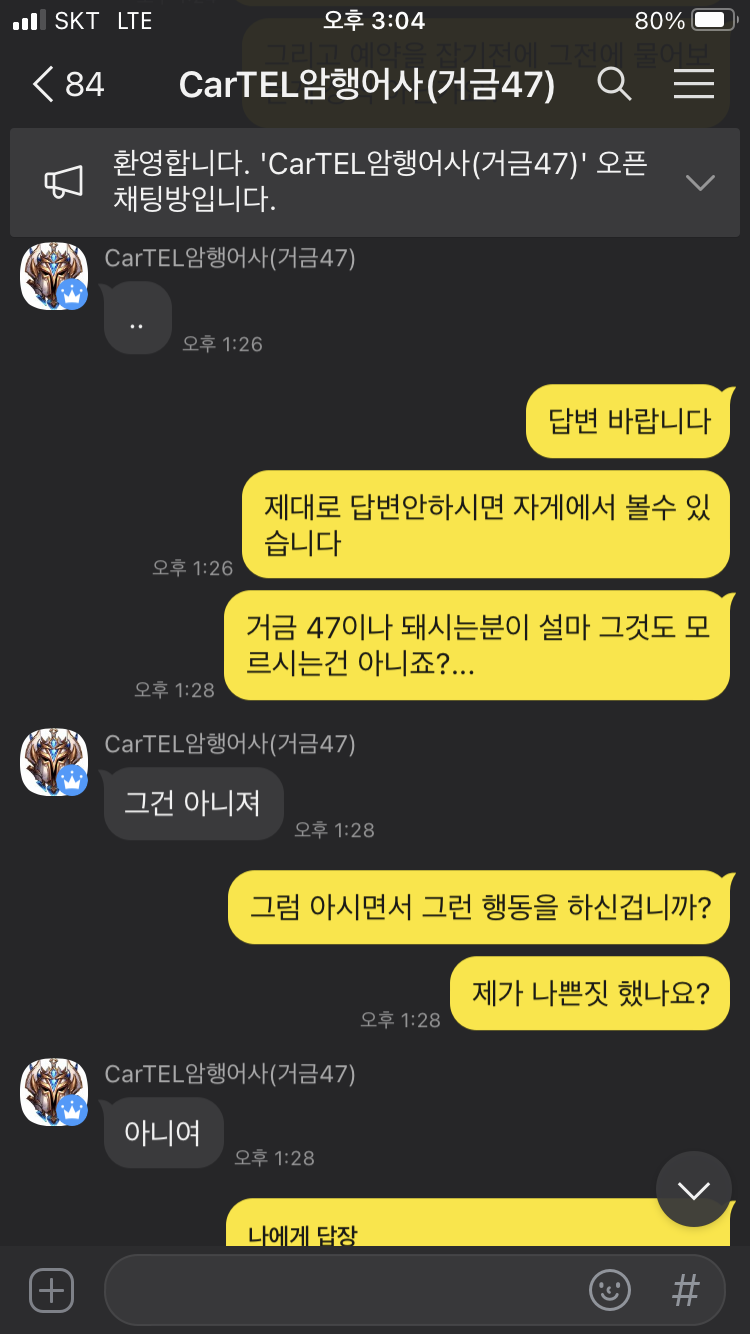Expand the welcome announcement banner

coord(700,182)
